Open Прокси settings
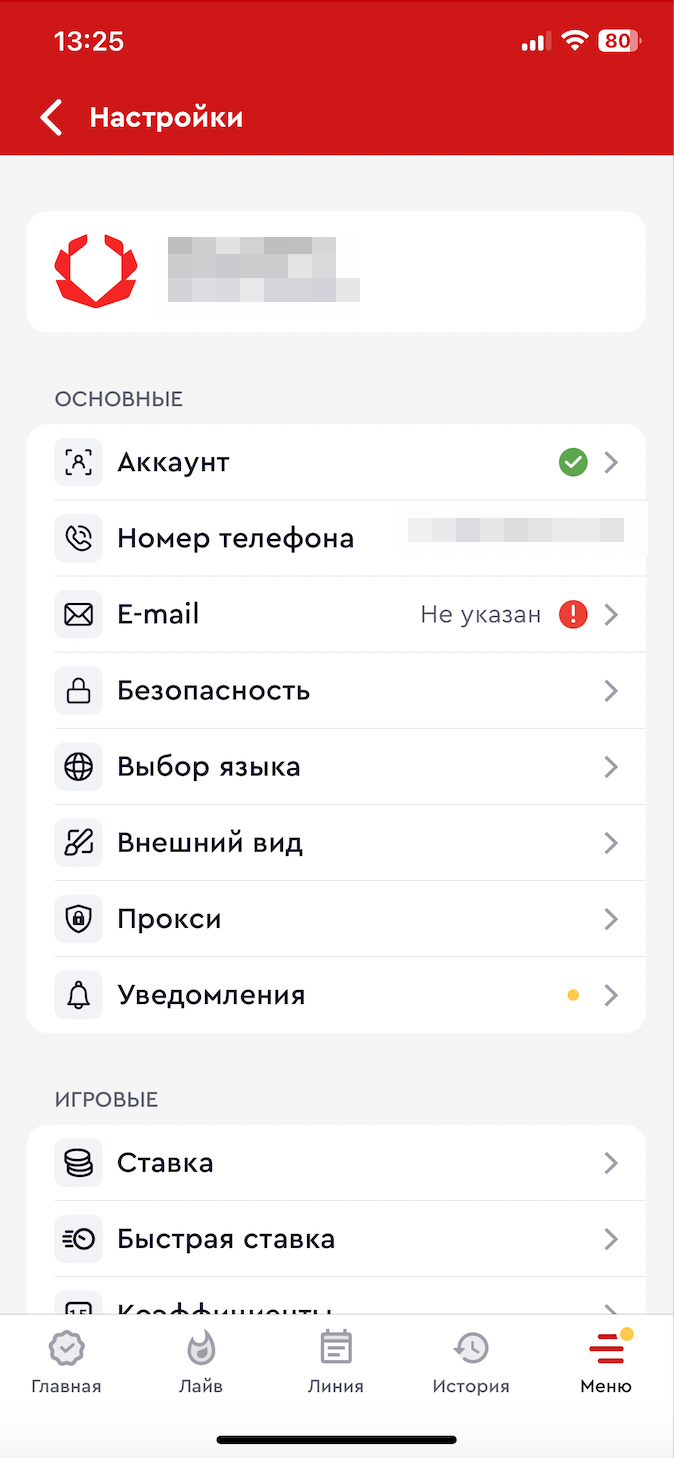The image size is (674, 1458). coord(336,918)
